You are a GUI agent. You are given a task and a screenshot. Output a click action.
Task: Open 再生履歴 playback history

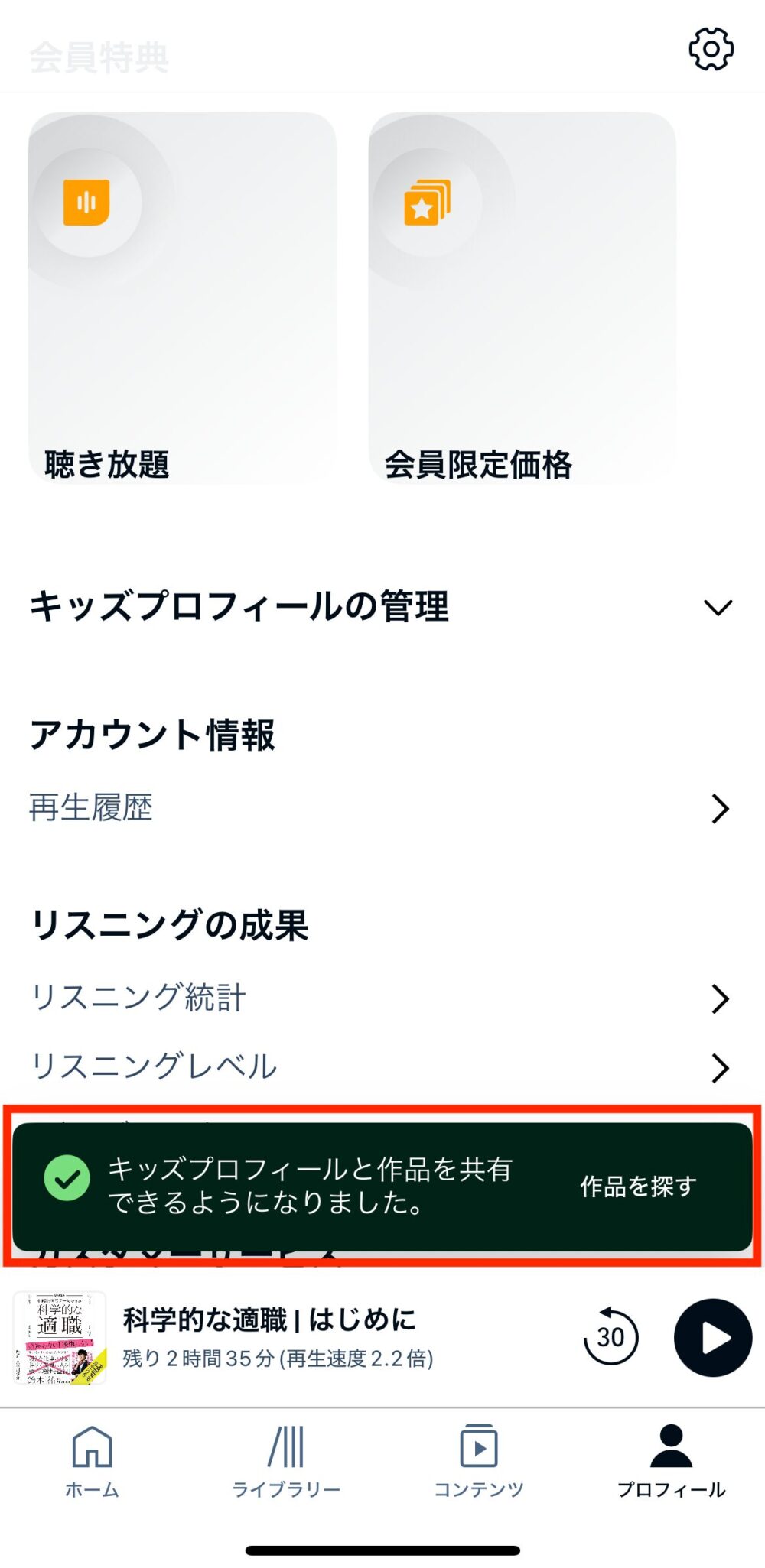(x=380, y=808)
